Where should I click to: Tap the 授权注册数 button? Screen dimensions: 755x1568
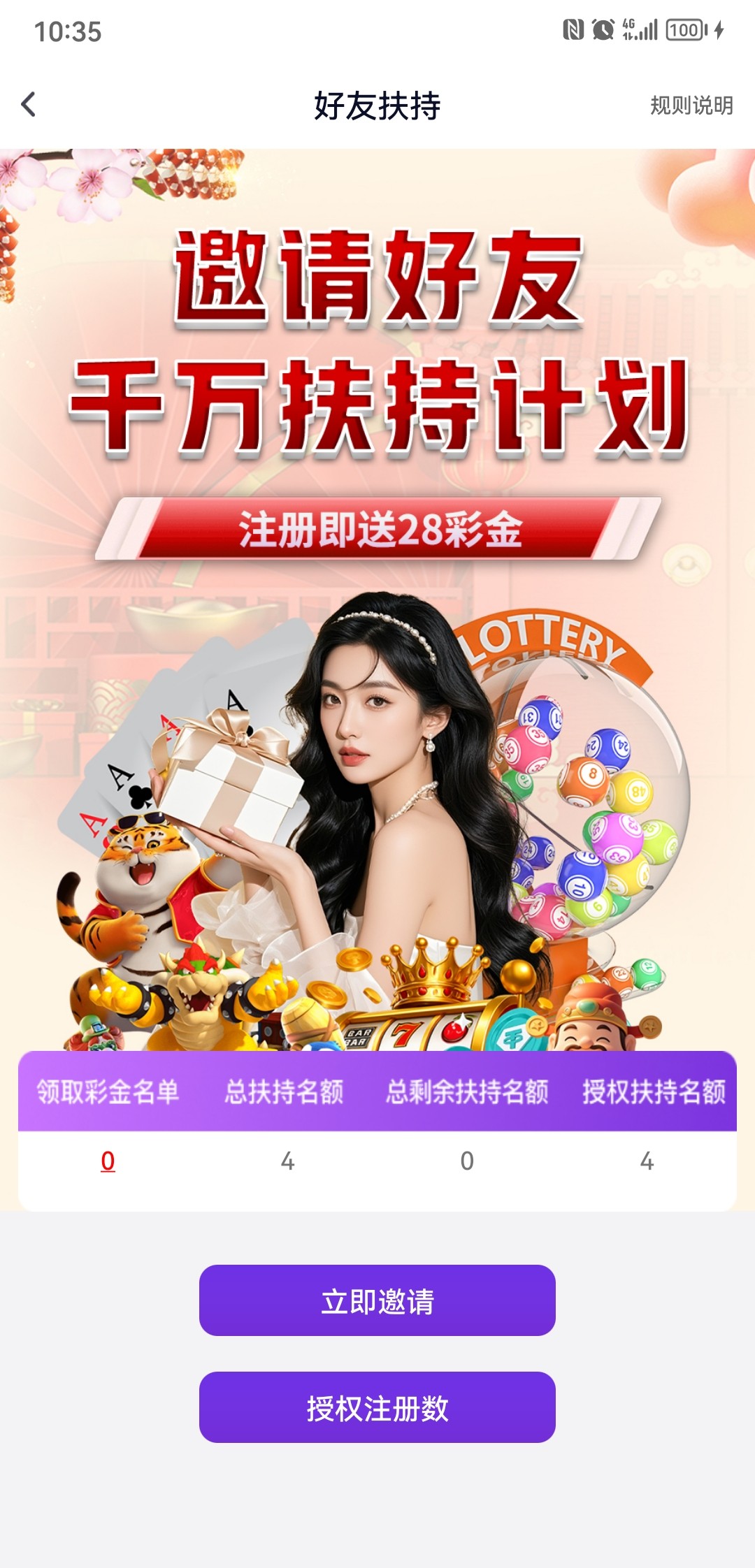(x=377, y=1407)
